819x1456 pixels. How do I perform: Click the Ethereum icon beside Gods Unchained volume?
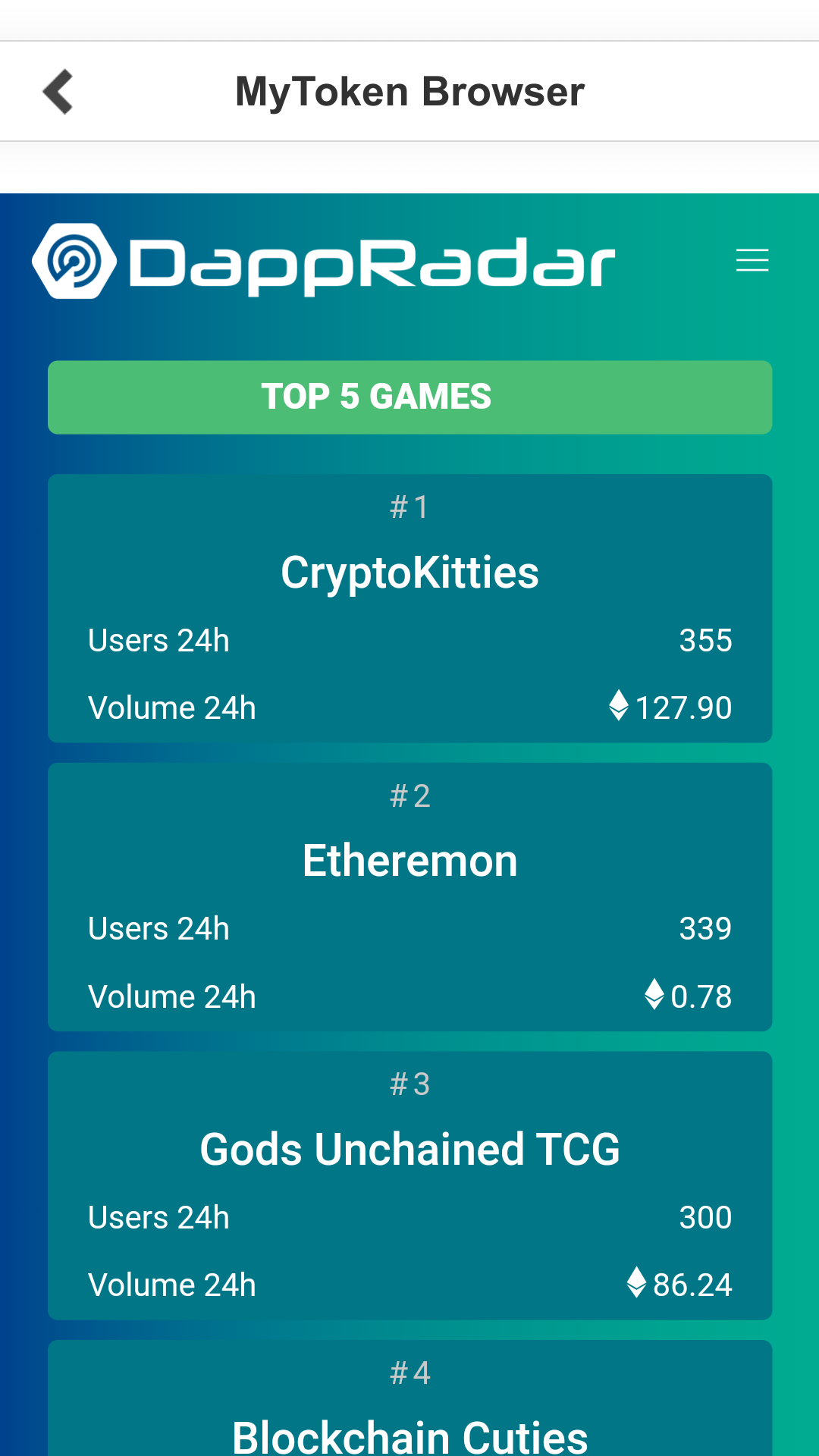tap(637, 1284)
